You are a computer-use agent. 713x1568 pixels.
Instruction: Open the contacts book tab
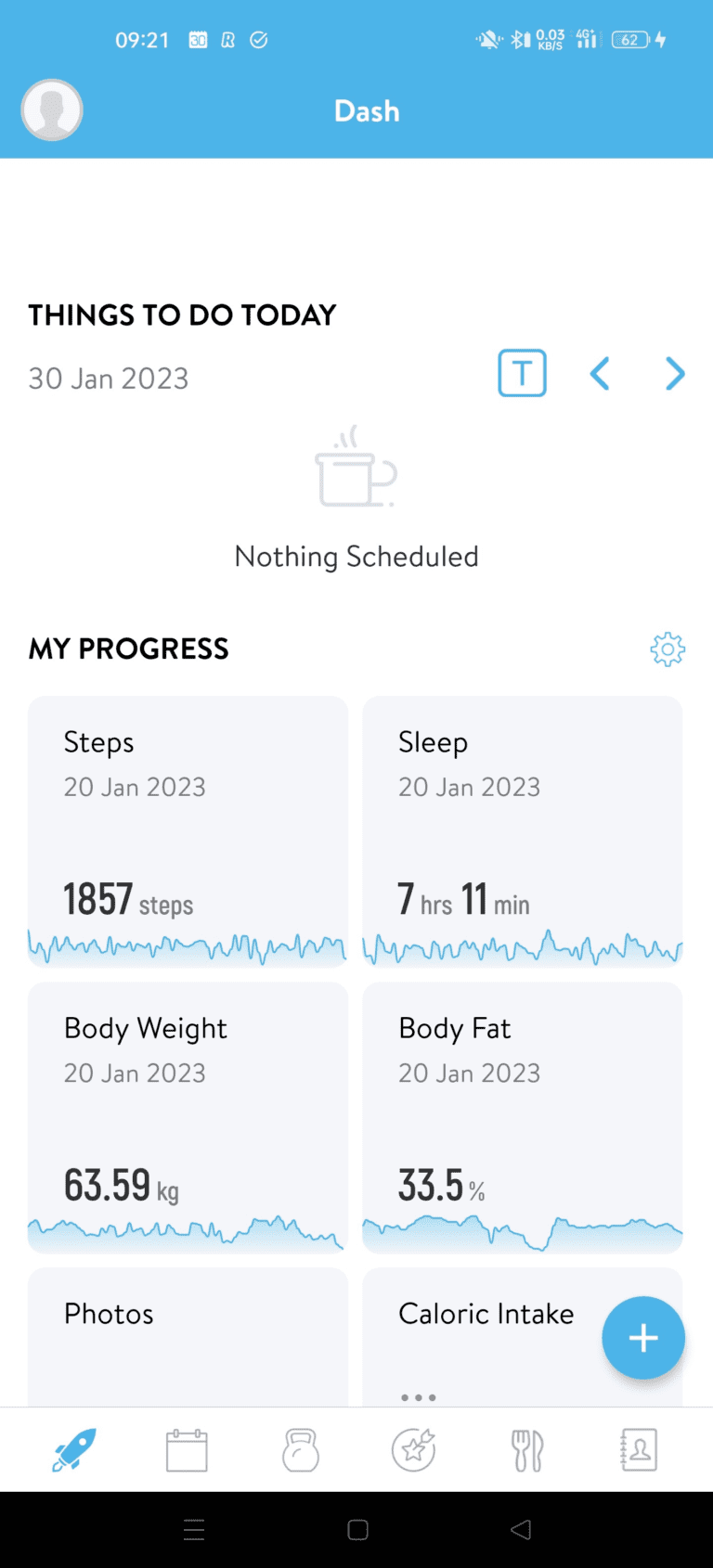pyautogui.click(x=639, y=1450)
